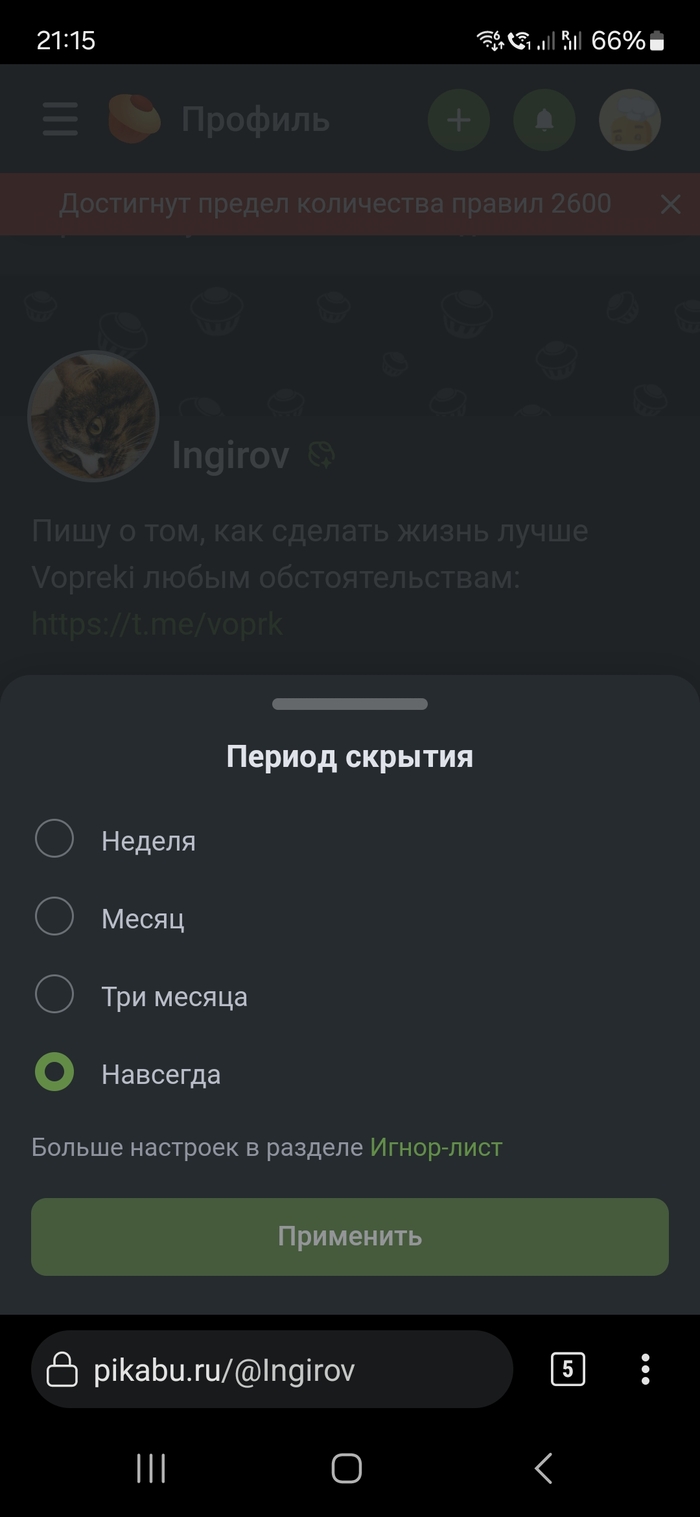Go to the phone home screen

pos(346,1468)
